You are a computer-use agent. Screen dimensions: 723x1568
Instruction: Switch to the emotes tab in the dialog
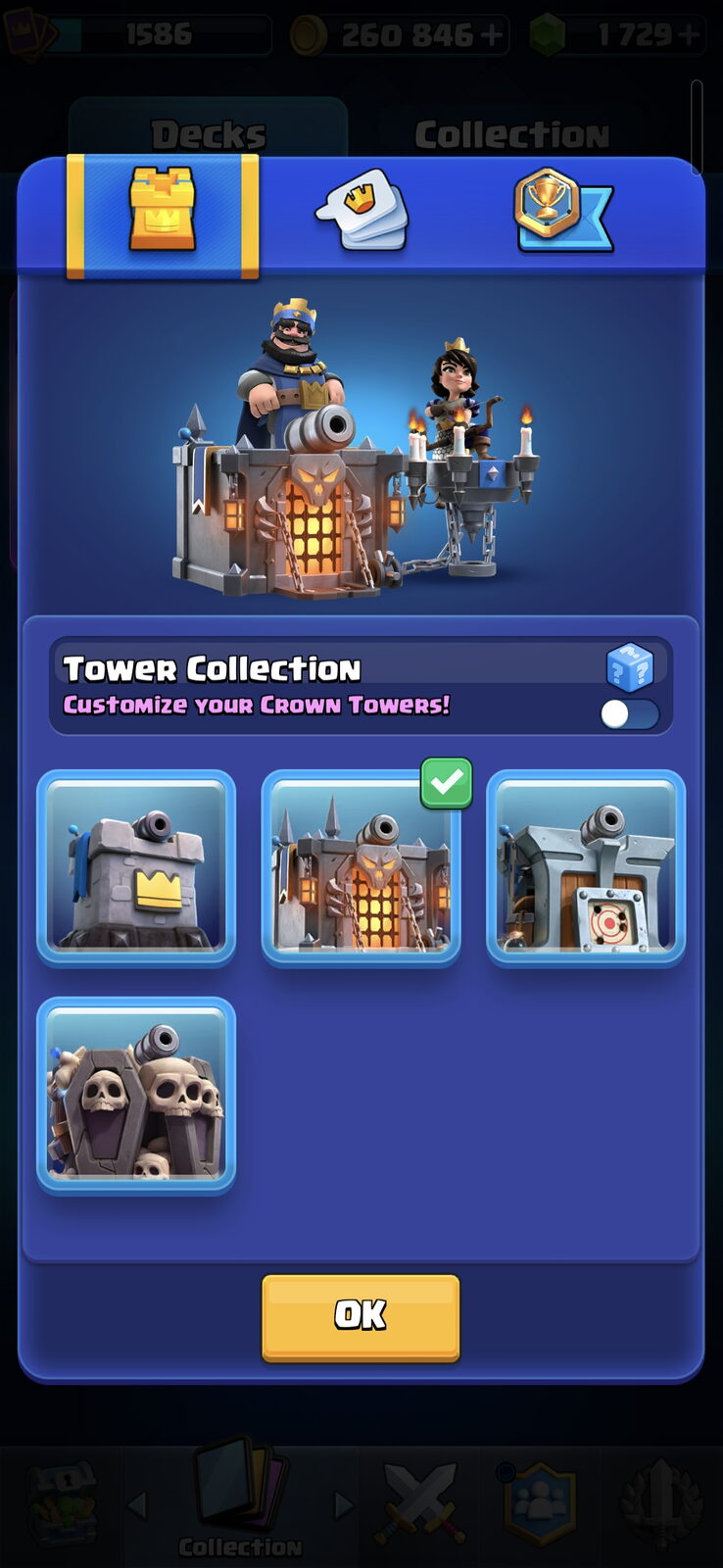(x=361, y=210)
